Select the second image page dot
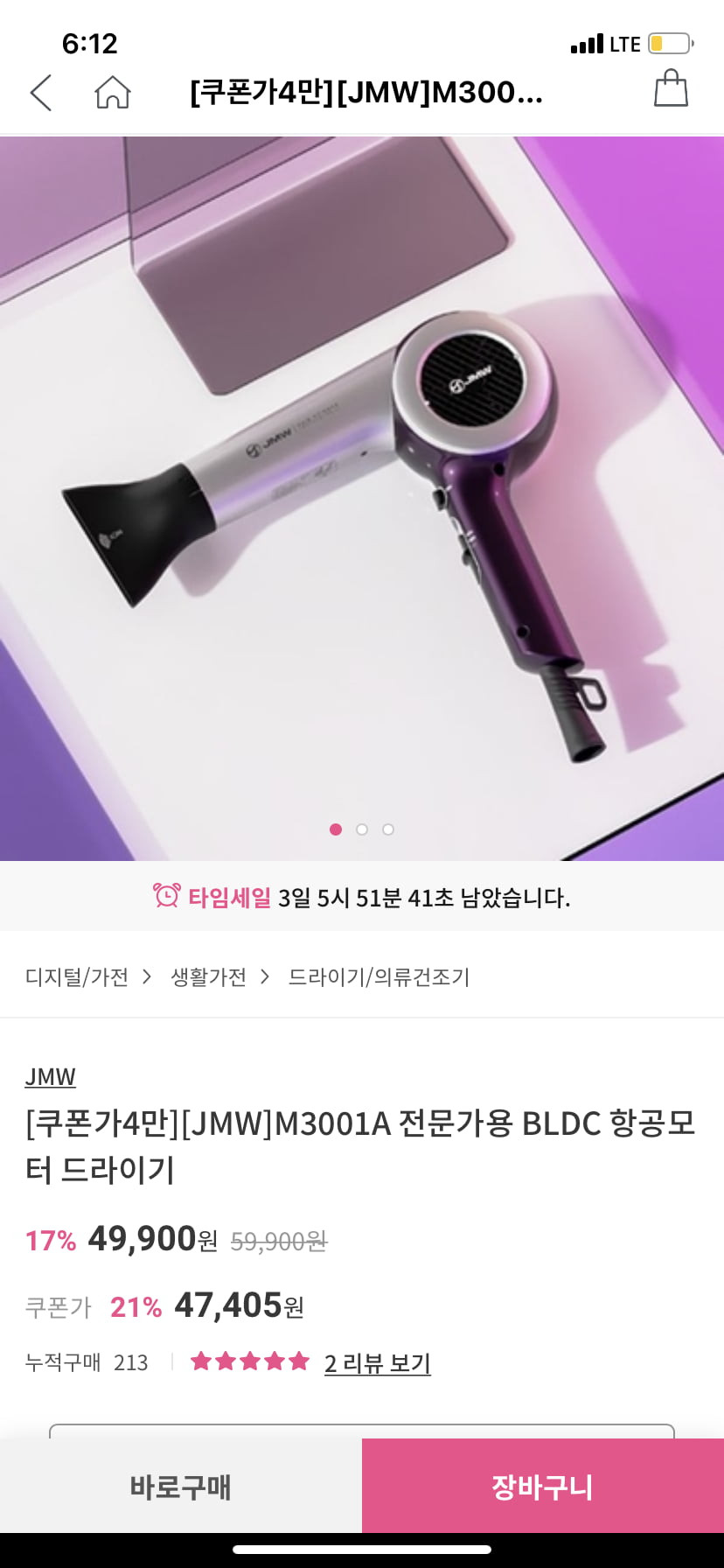724x1568 pixels. [x=362, y=829]
